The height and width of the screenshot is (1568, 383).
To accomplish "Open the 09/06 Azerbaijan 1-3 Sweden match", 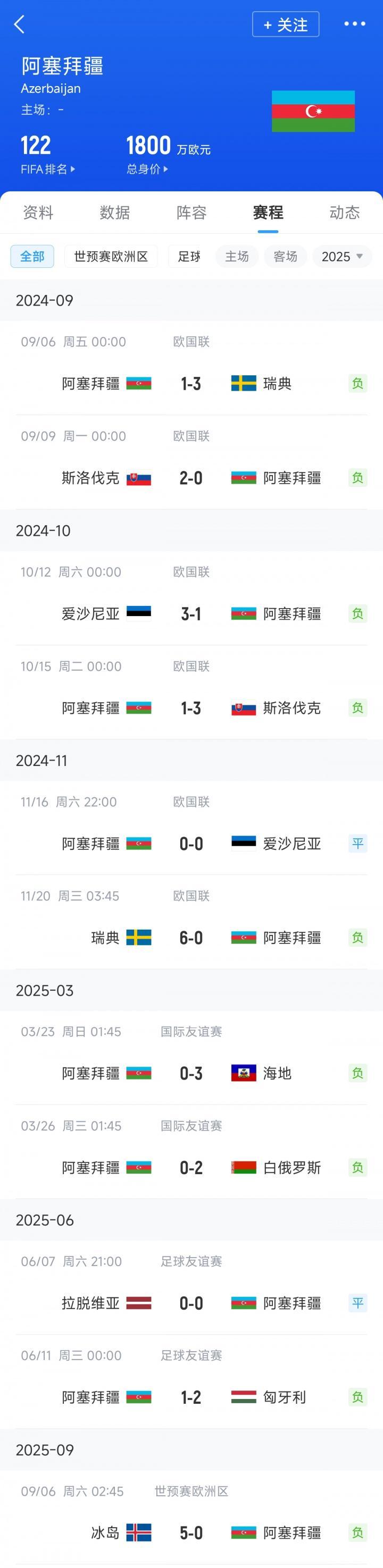I will point(191,383).
